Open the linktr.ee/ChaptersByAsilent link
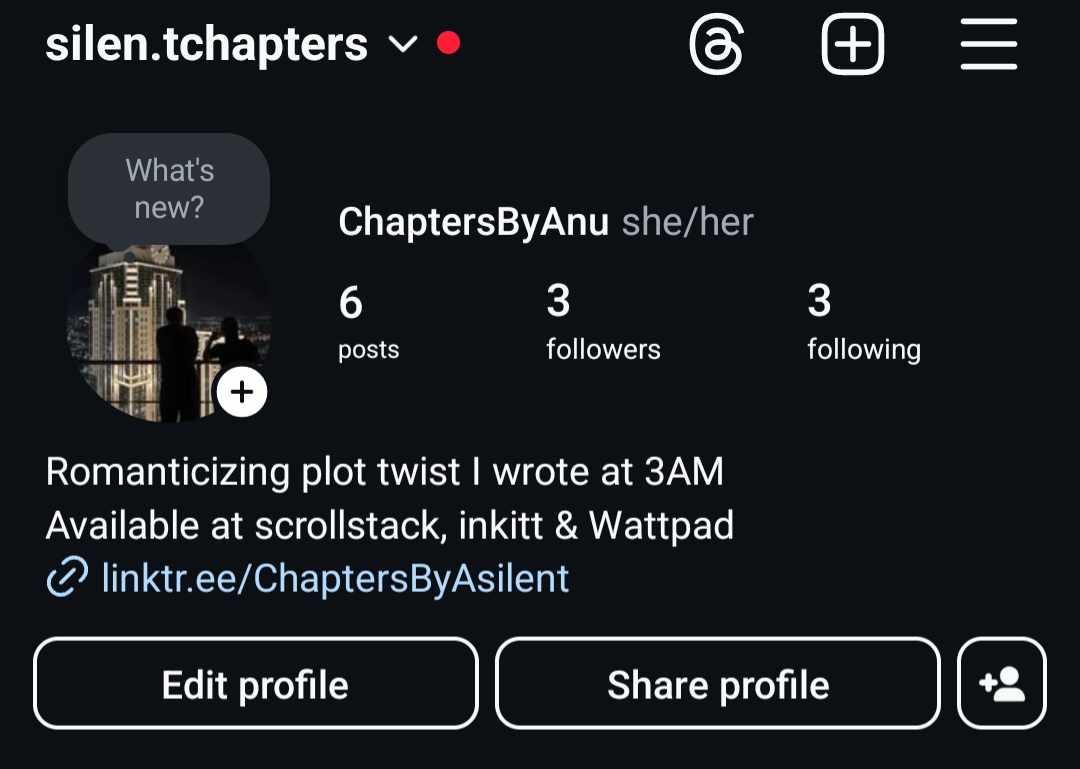1080x769 pixels. 335,578
